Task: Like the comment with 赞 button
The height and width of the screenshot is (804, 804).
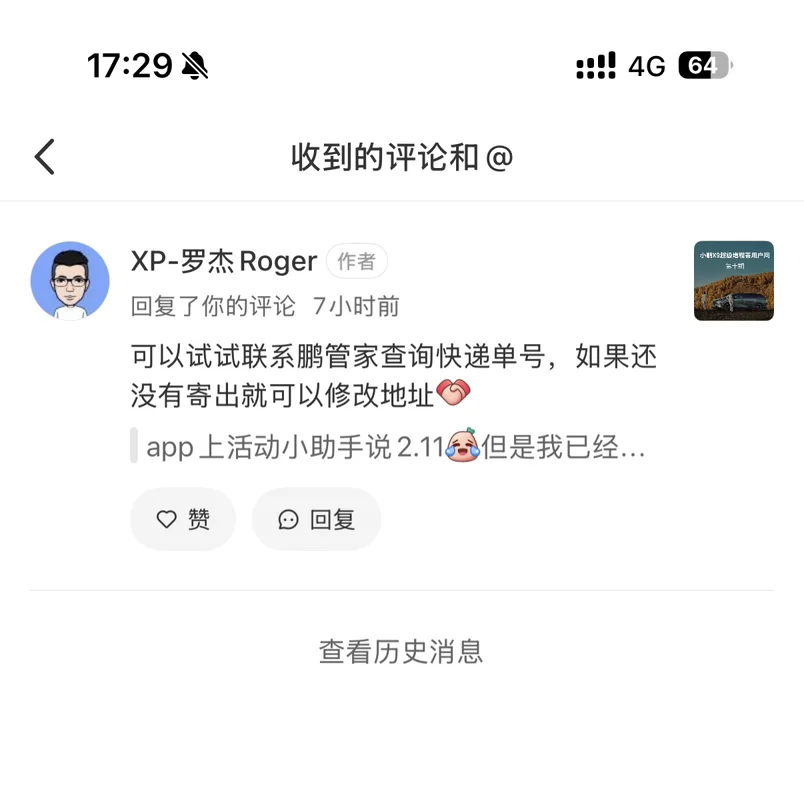Action: point(183,519)
